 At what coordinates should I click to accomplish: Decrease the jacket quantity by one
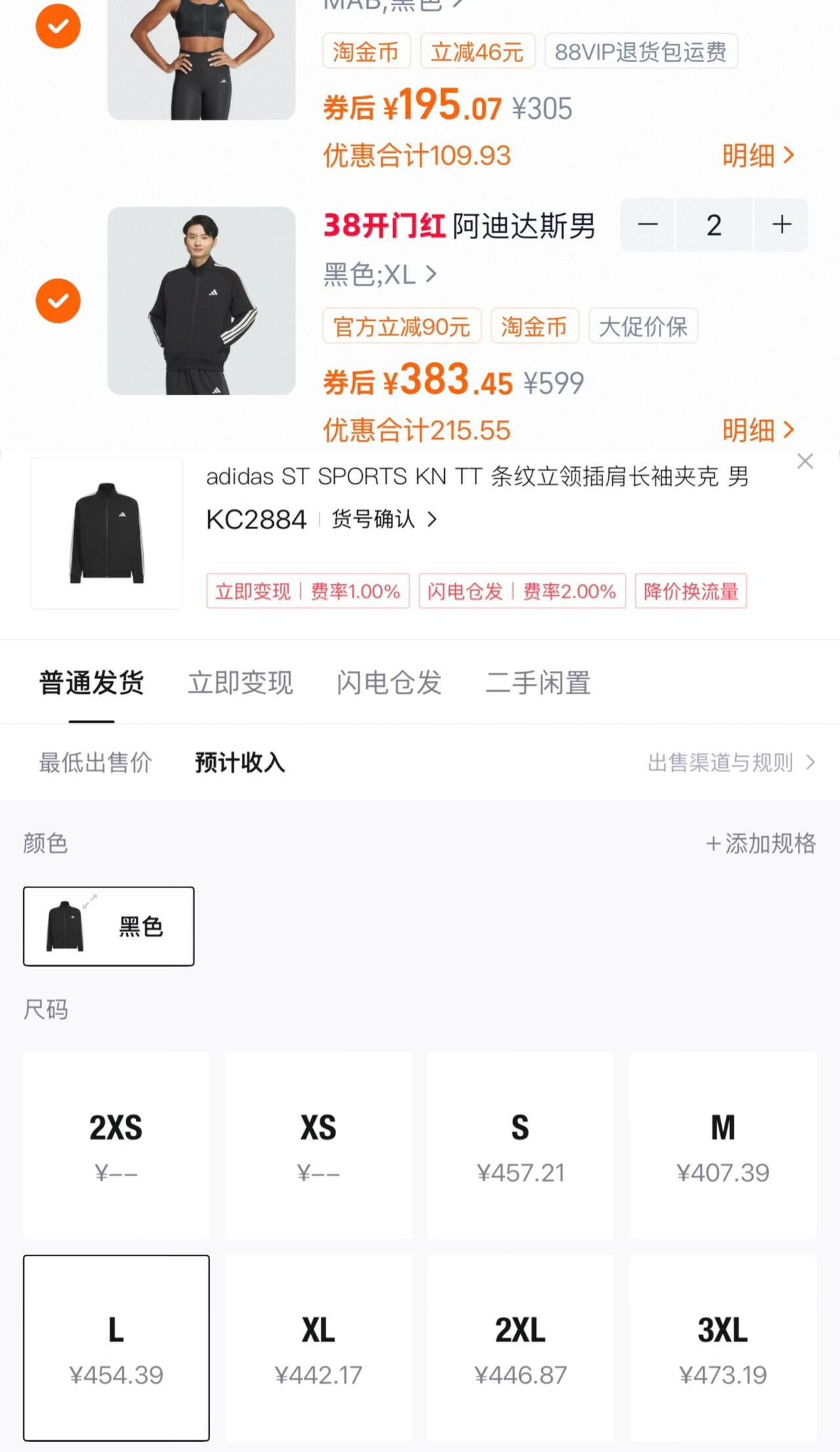tap(647, 225)
